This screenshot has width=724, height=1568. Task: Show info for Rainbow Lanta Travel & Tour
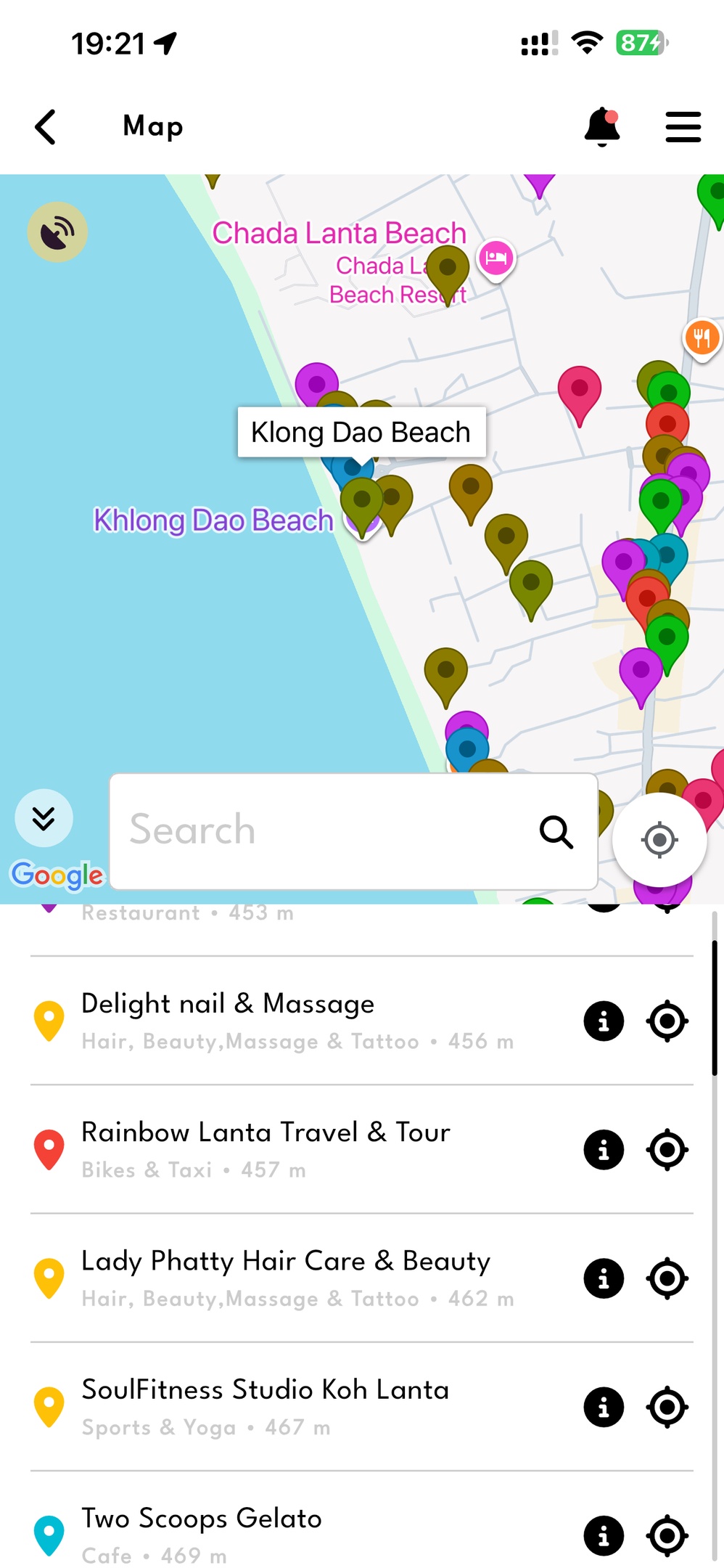(604, 1150)
